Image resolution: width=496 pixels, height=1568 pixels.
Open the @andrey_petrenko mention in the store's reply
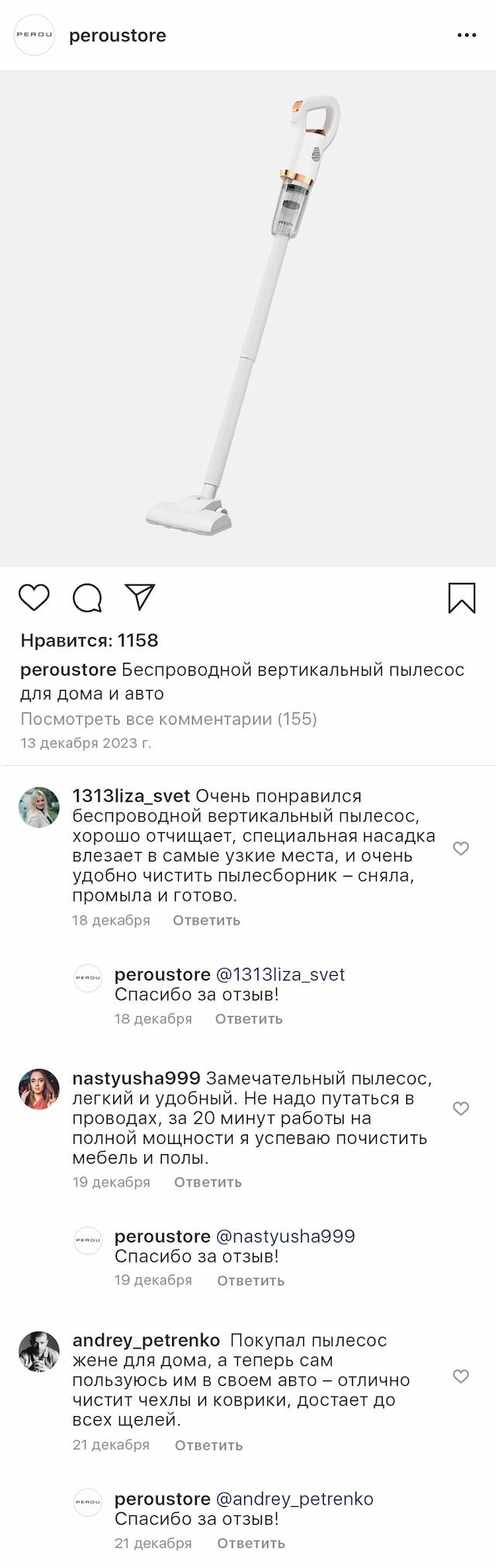tap(294, 1499)
